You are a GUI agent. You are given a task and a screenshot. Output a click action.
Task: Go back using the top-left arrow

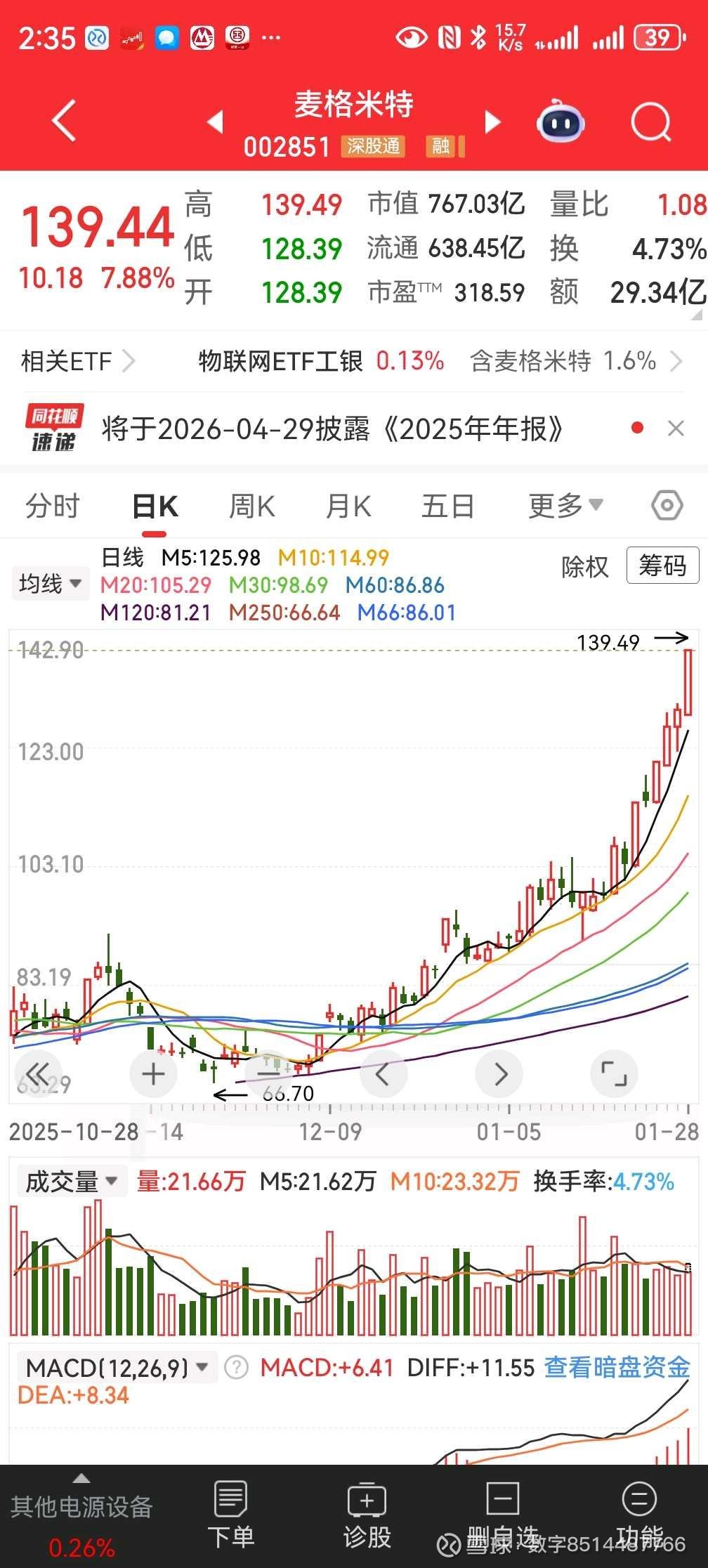[64, 121]
